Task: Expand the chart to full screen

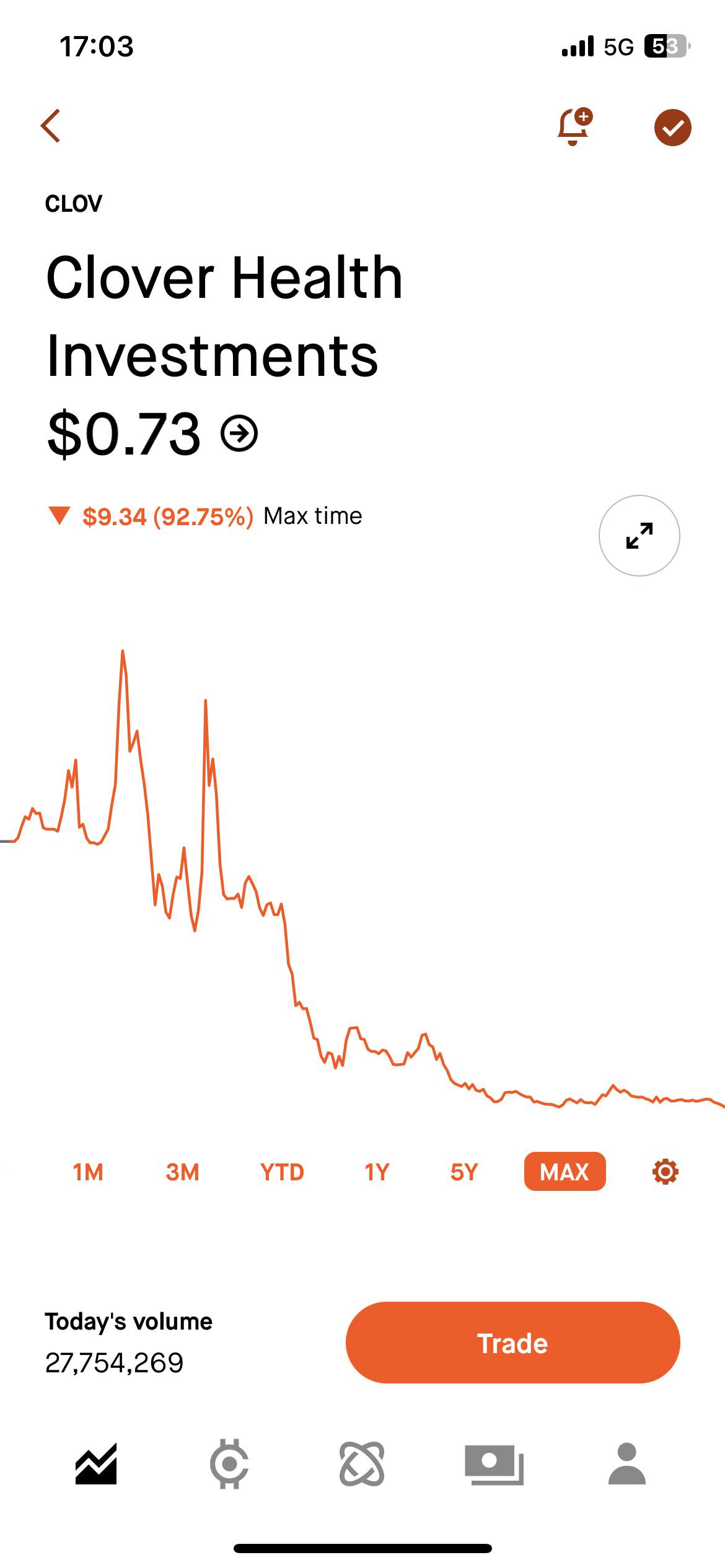Action: [639, 536]
